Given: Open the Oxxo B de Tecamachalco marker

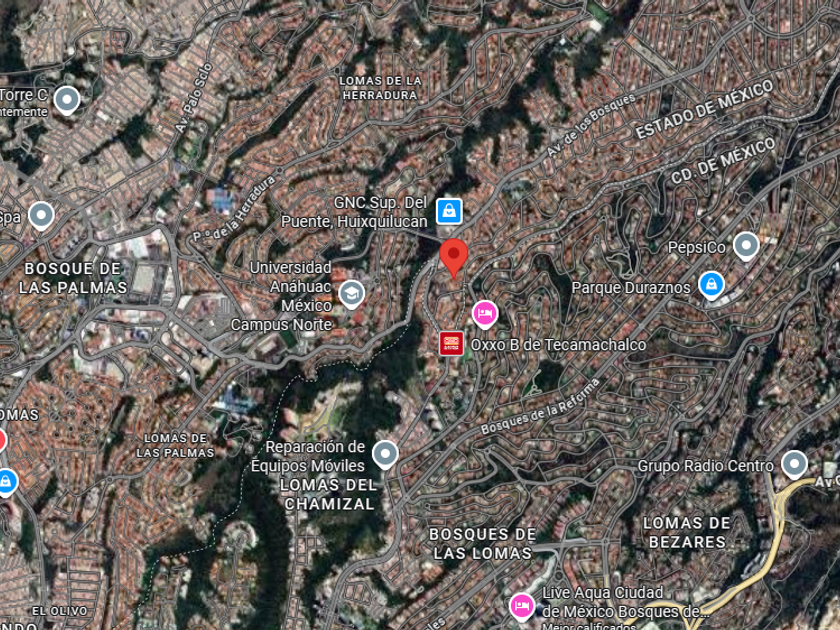Looking at the screenshot, I should click(x=451, y=343).
